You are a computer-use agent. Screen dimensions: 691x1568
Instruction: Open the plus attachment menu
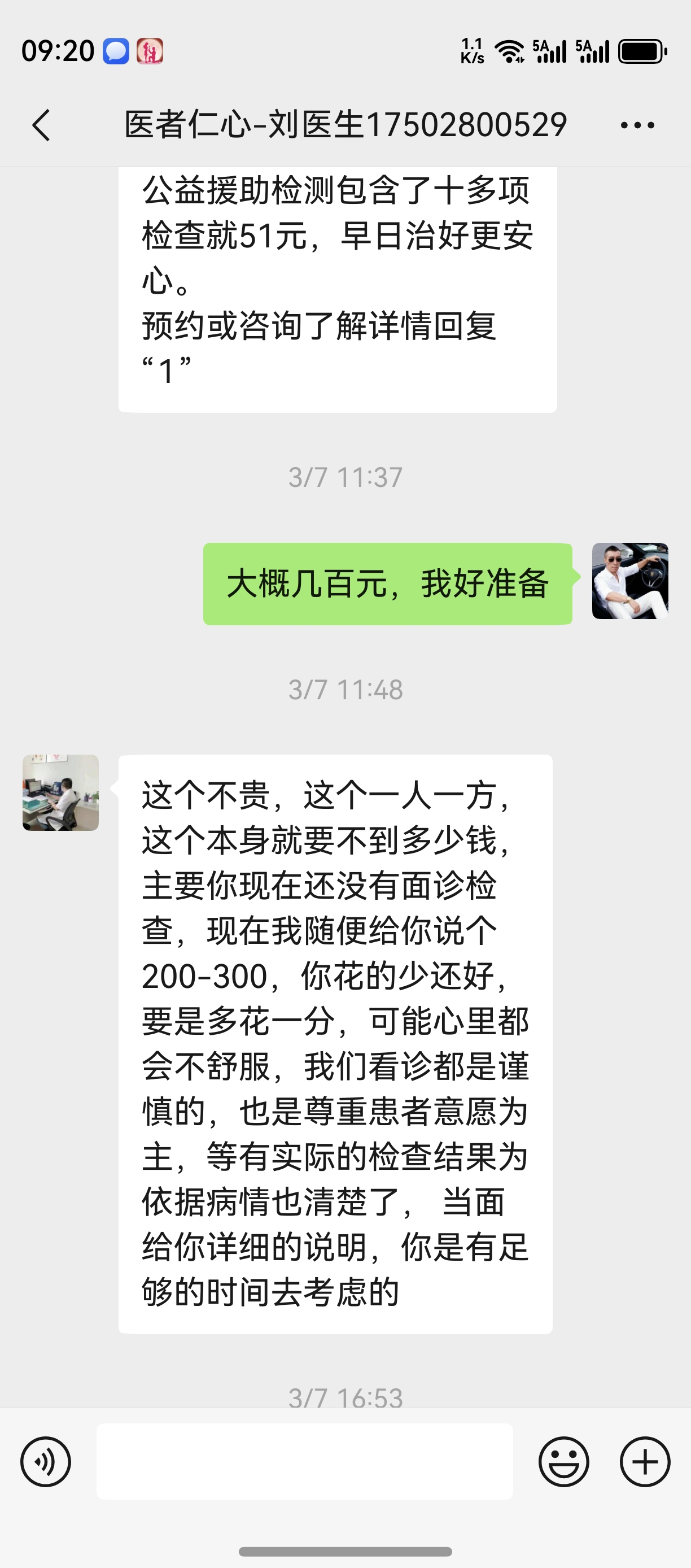point(645,1461)
